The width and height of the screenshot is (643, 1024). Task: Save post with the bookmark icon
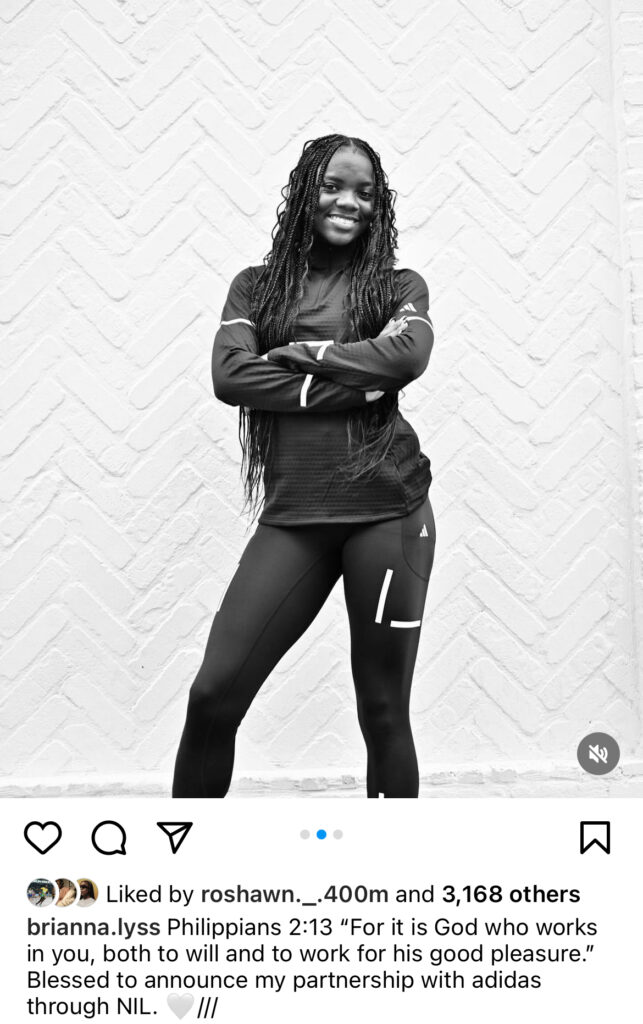click(x=595, y=837)
